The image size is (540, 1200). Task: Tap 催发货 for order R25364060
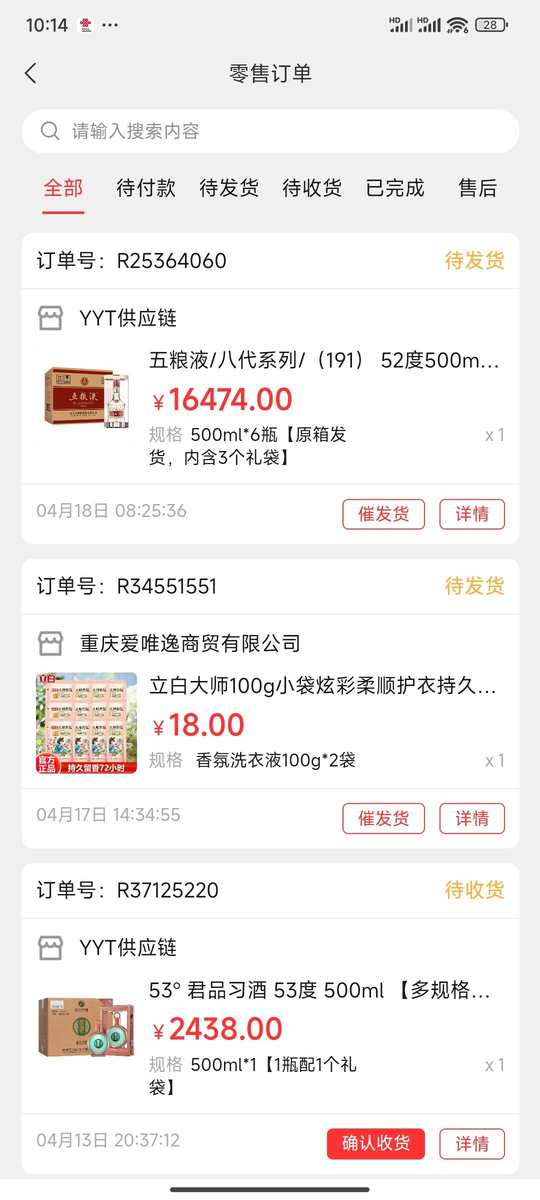(x=384, y=514)
